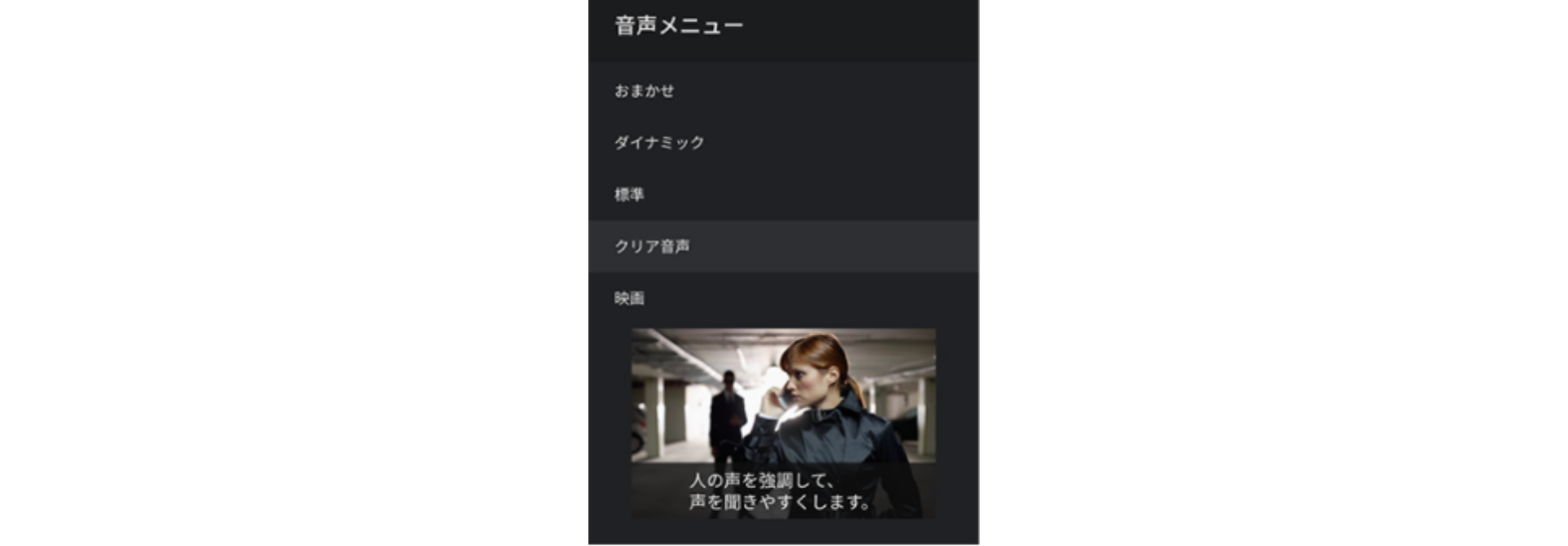Switch sound mode to 標準

click(x=630, y=194)
